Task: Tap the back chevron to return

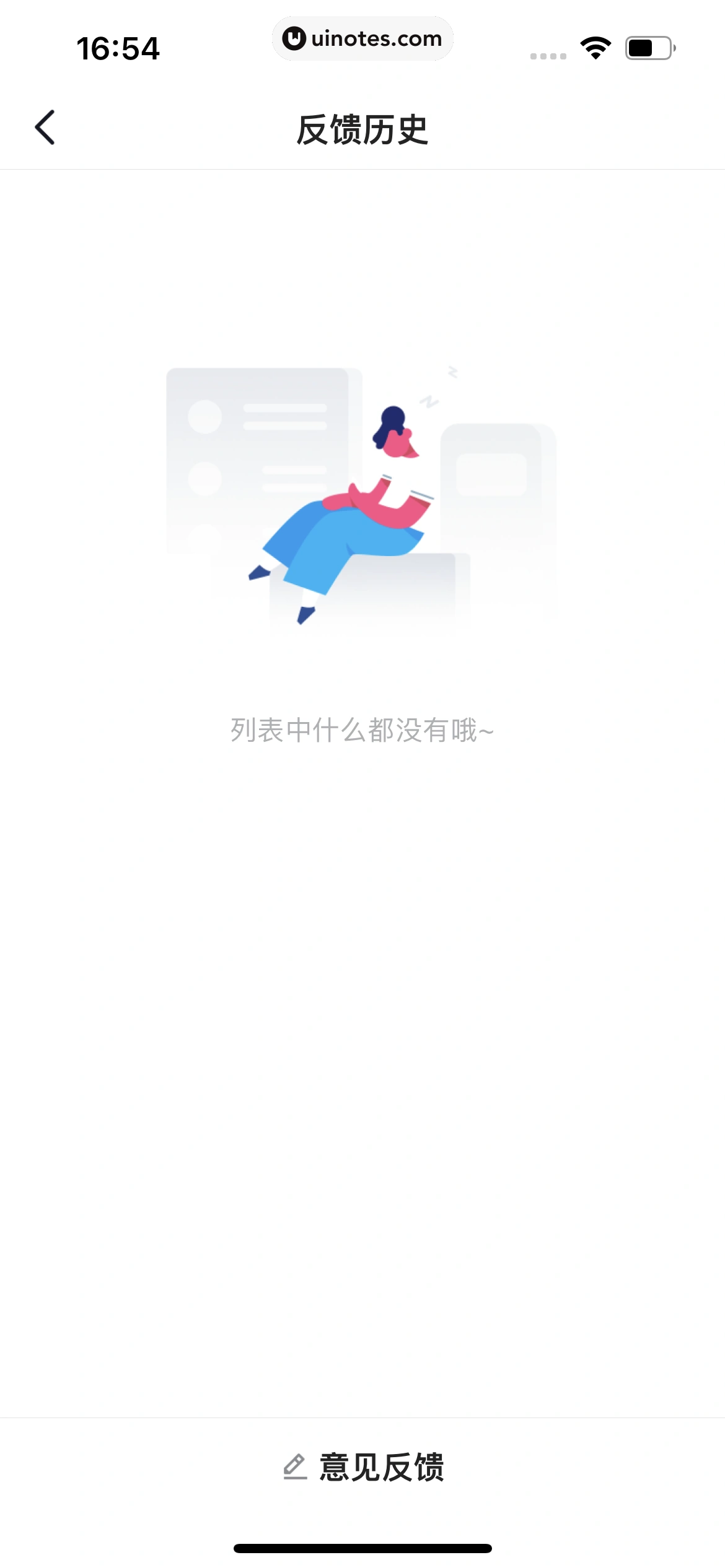Action: 44,127
